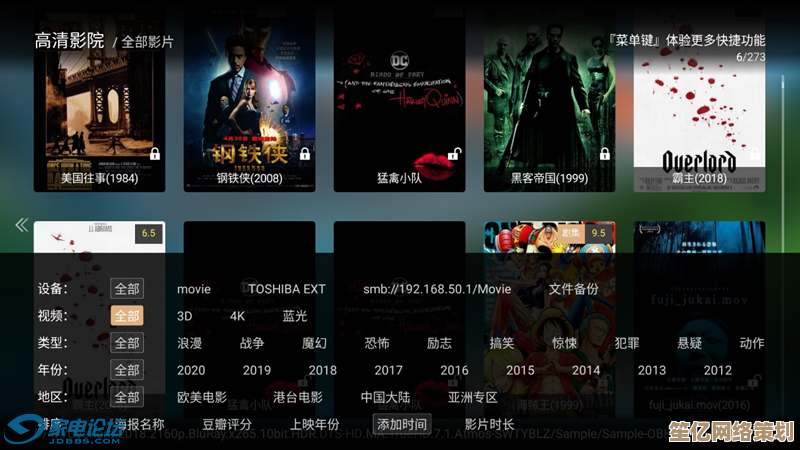Screen dimensions: 800x450
Task: Open the 霸主(2018) movie card
Action: pos(699,100)
